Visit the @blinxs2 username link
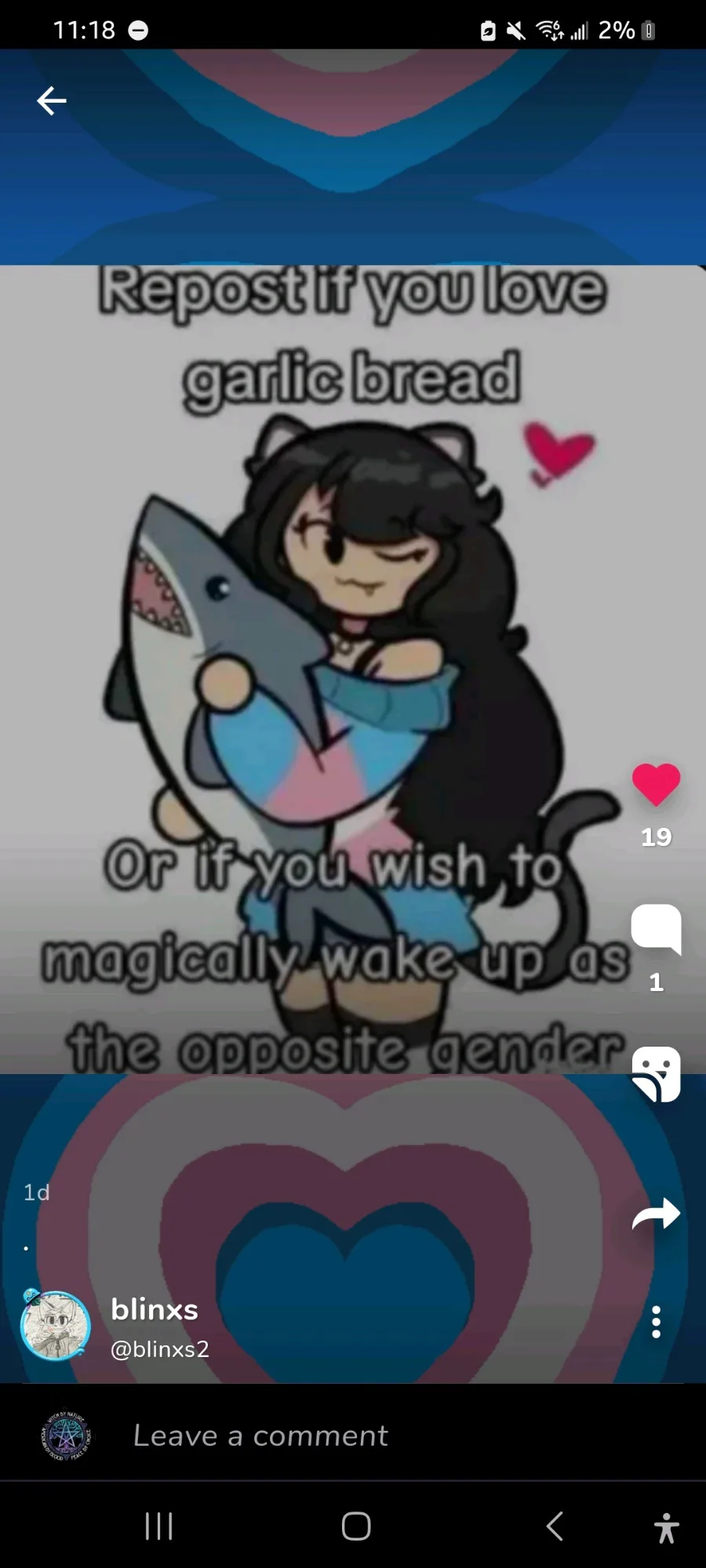Image resolution: width=706 pixels, height=1568 pixels. (159, 1349)
